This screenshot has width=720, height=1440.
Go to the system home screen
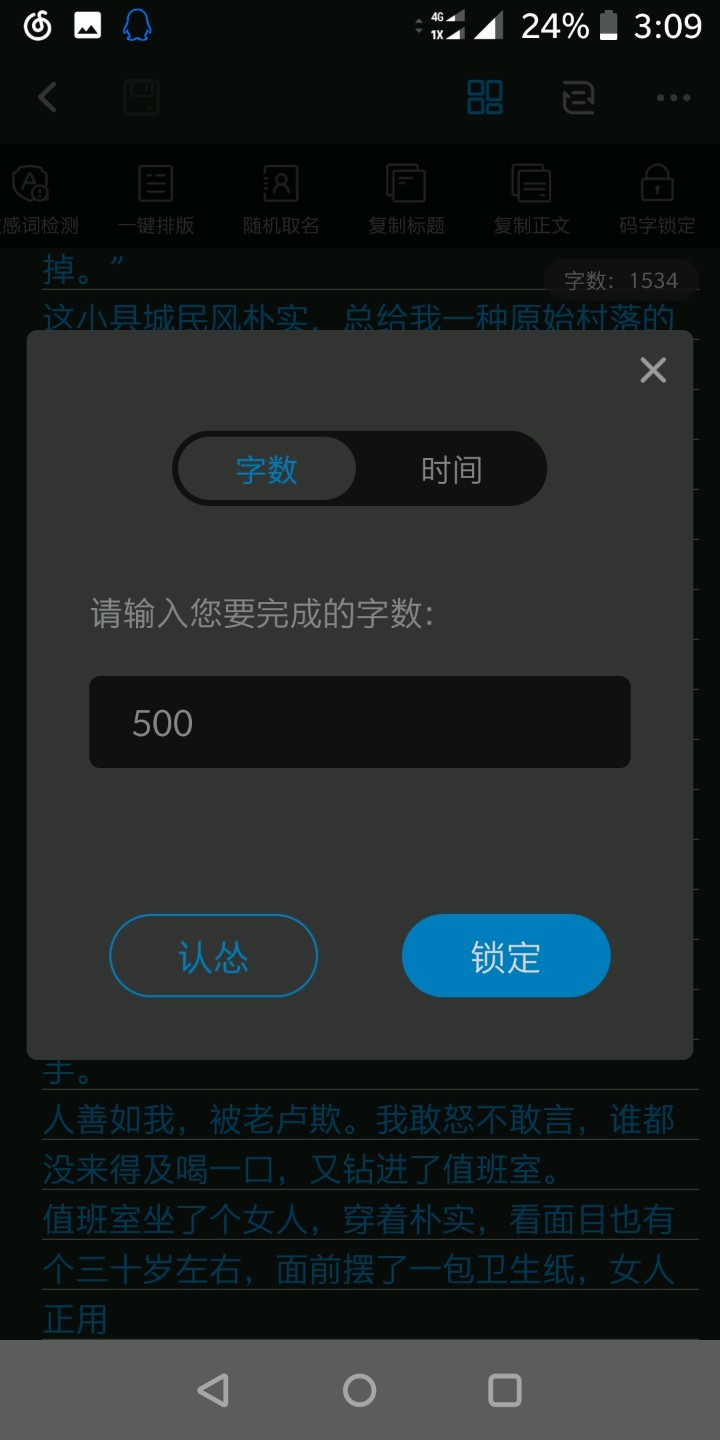pos(360,1390)
